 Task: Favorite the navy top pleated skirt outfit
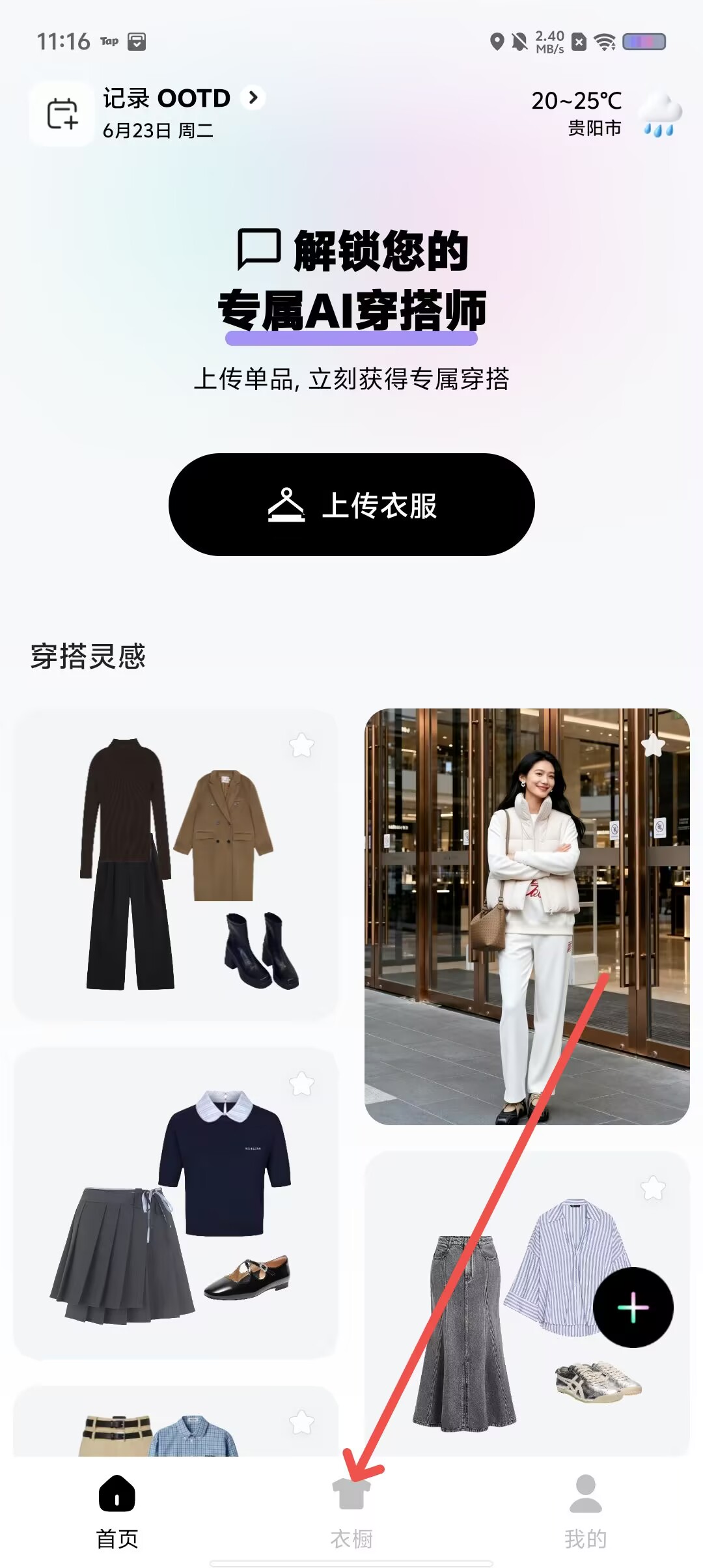301,1084
